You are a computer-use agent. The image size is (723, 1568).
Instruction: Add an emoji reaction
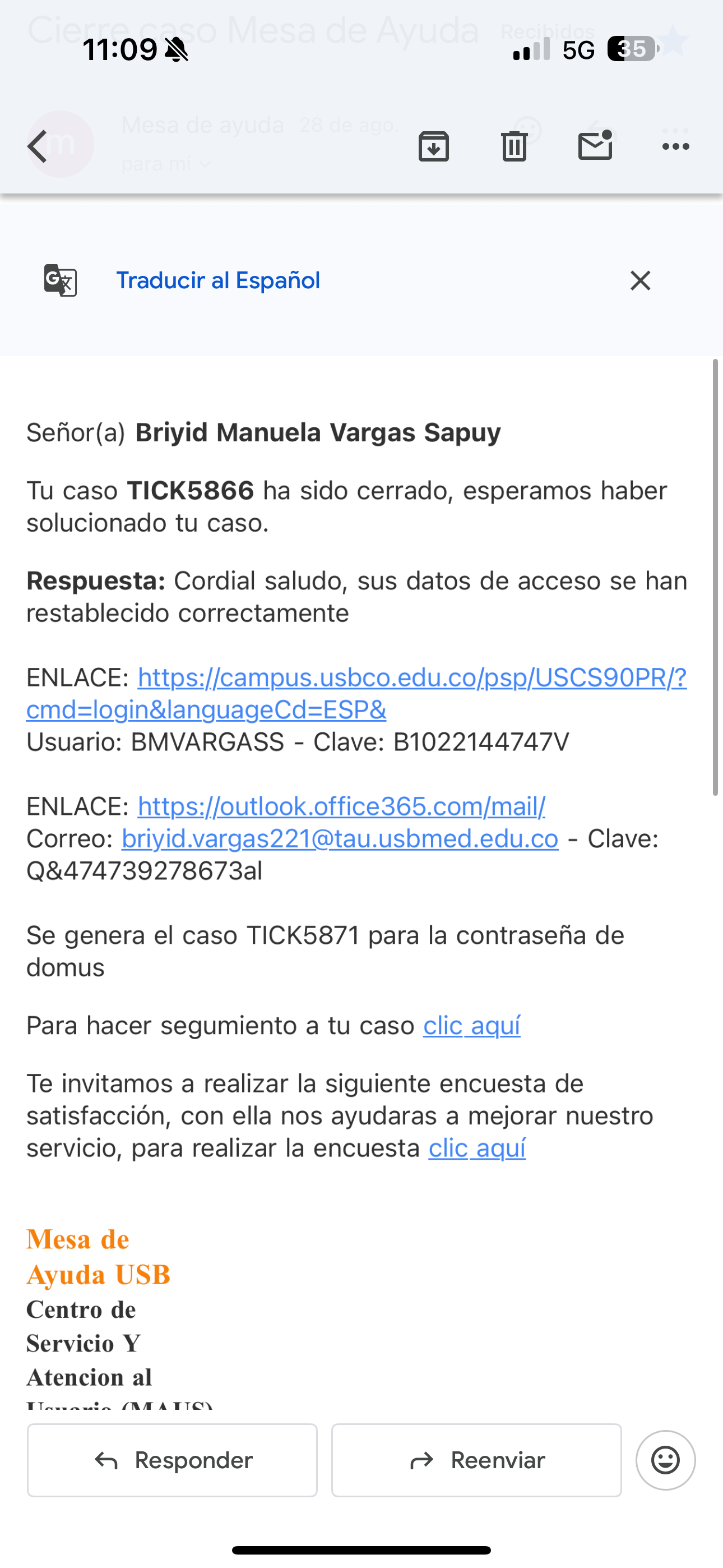pos(666,1460)
